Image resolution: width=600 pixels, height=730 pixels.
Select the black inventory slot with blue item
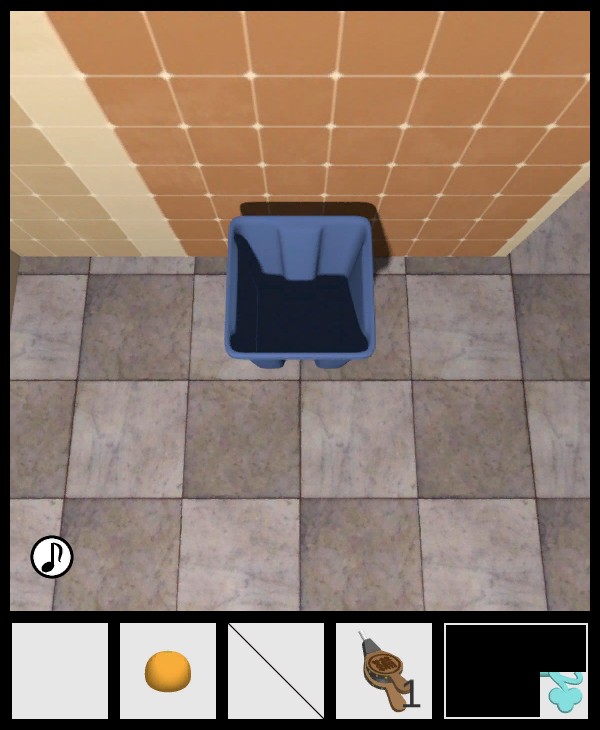[516, 671]
